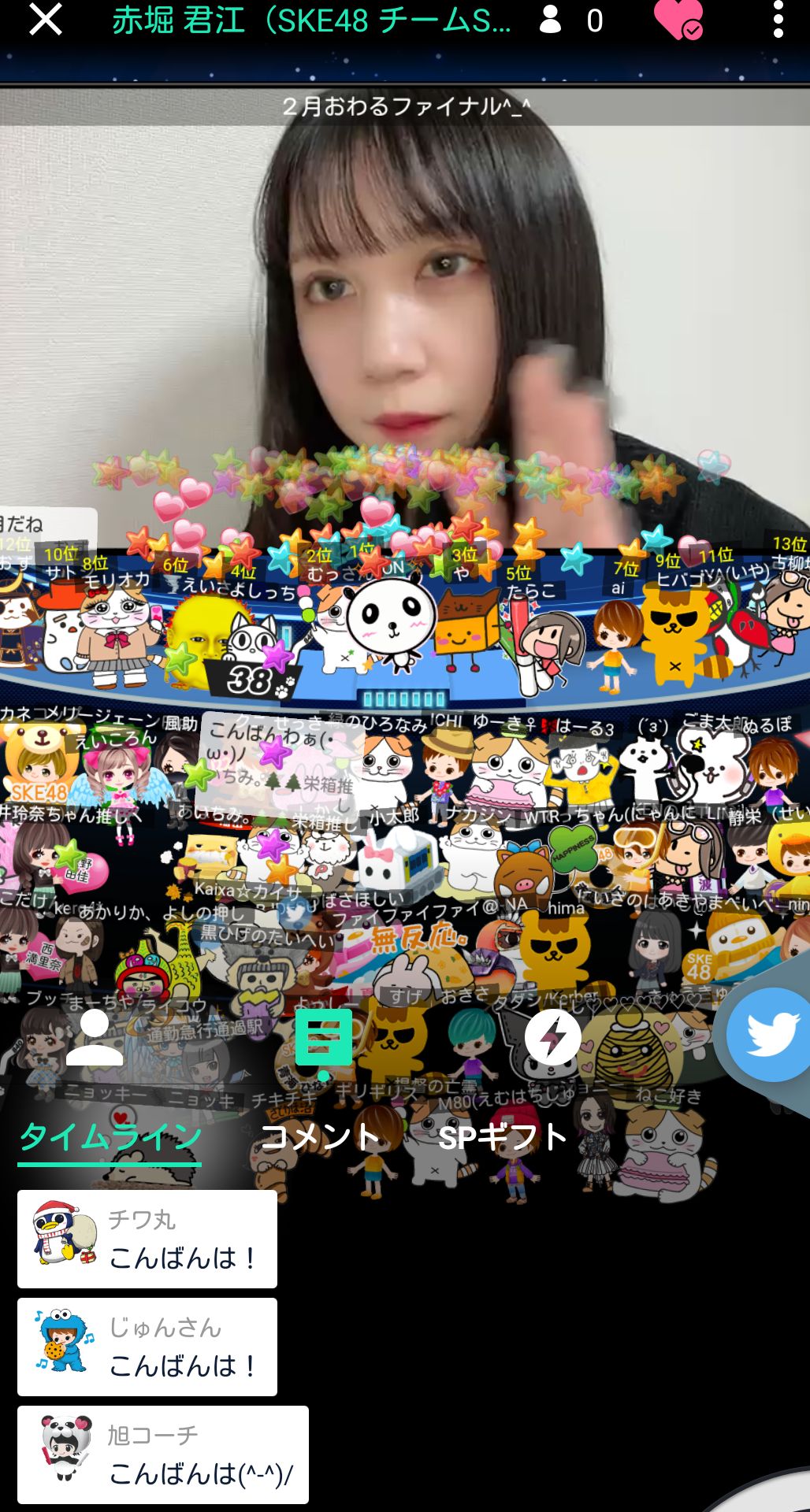Tap the pink heart follow icon
The width and height of the screenshot is (810, 1512).
pos(677,20)
